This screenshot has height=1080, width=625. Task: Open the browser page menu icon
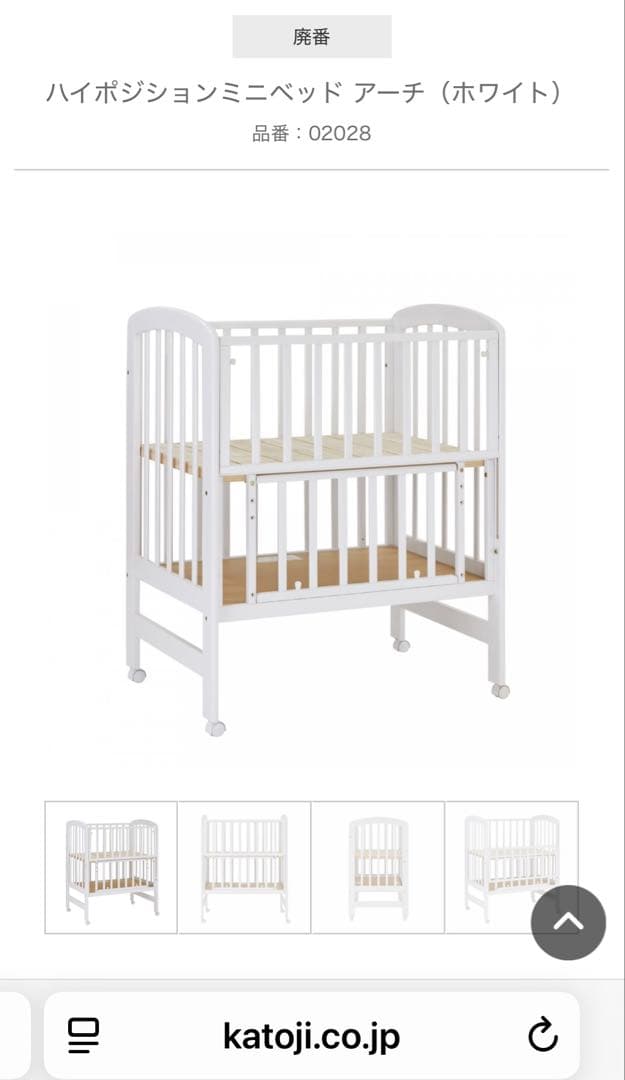83,1036
